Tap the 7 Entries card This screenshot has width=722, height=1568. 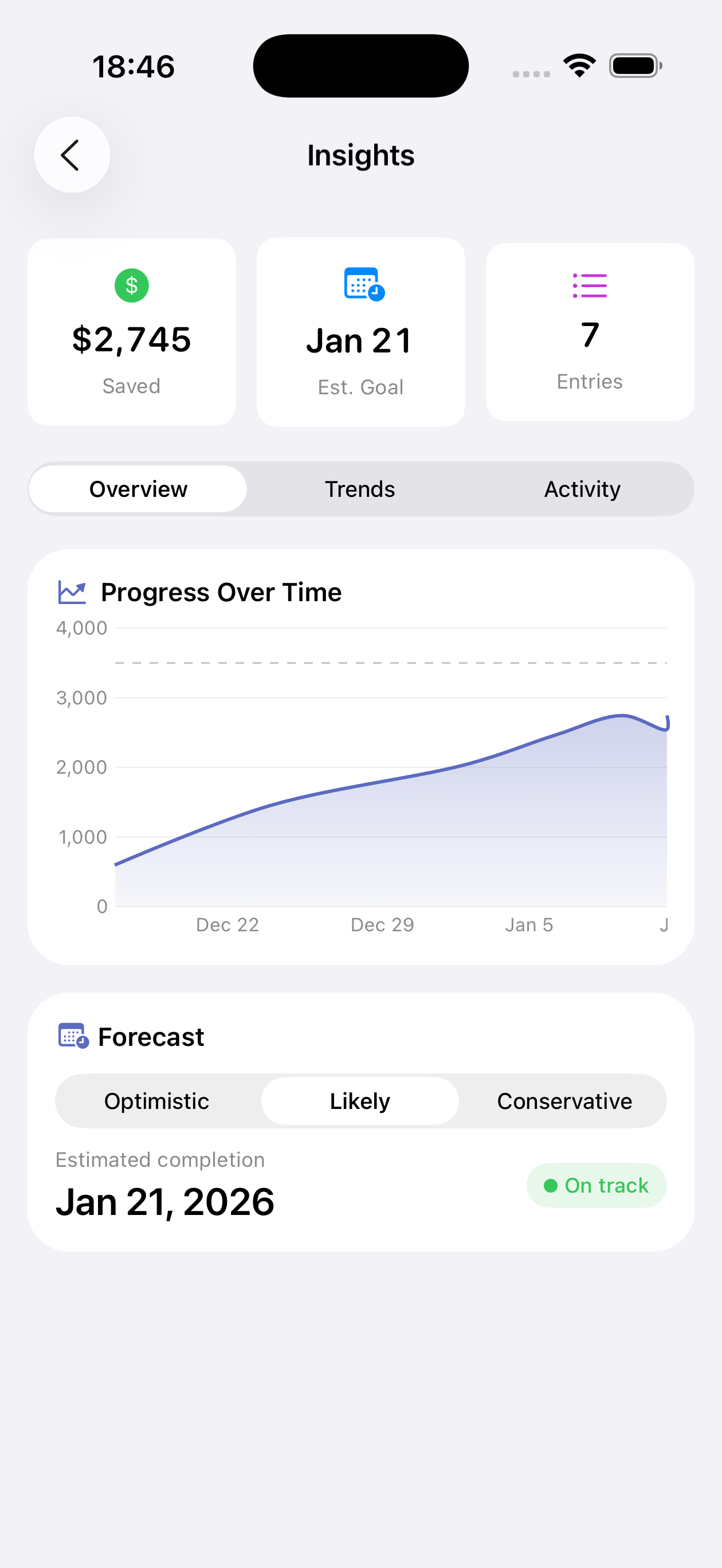click(x=588, y=332)
